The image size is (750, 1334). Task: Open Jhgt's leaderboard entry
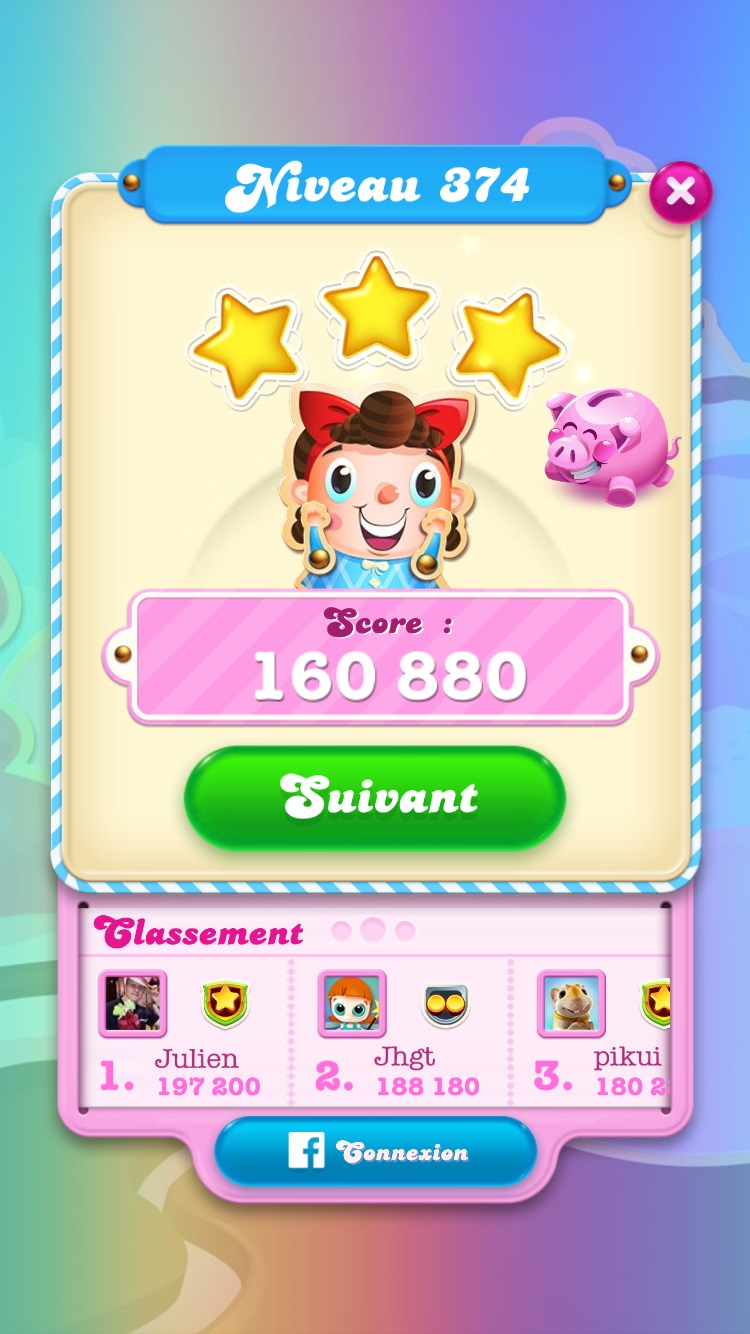coord(400,1035)
